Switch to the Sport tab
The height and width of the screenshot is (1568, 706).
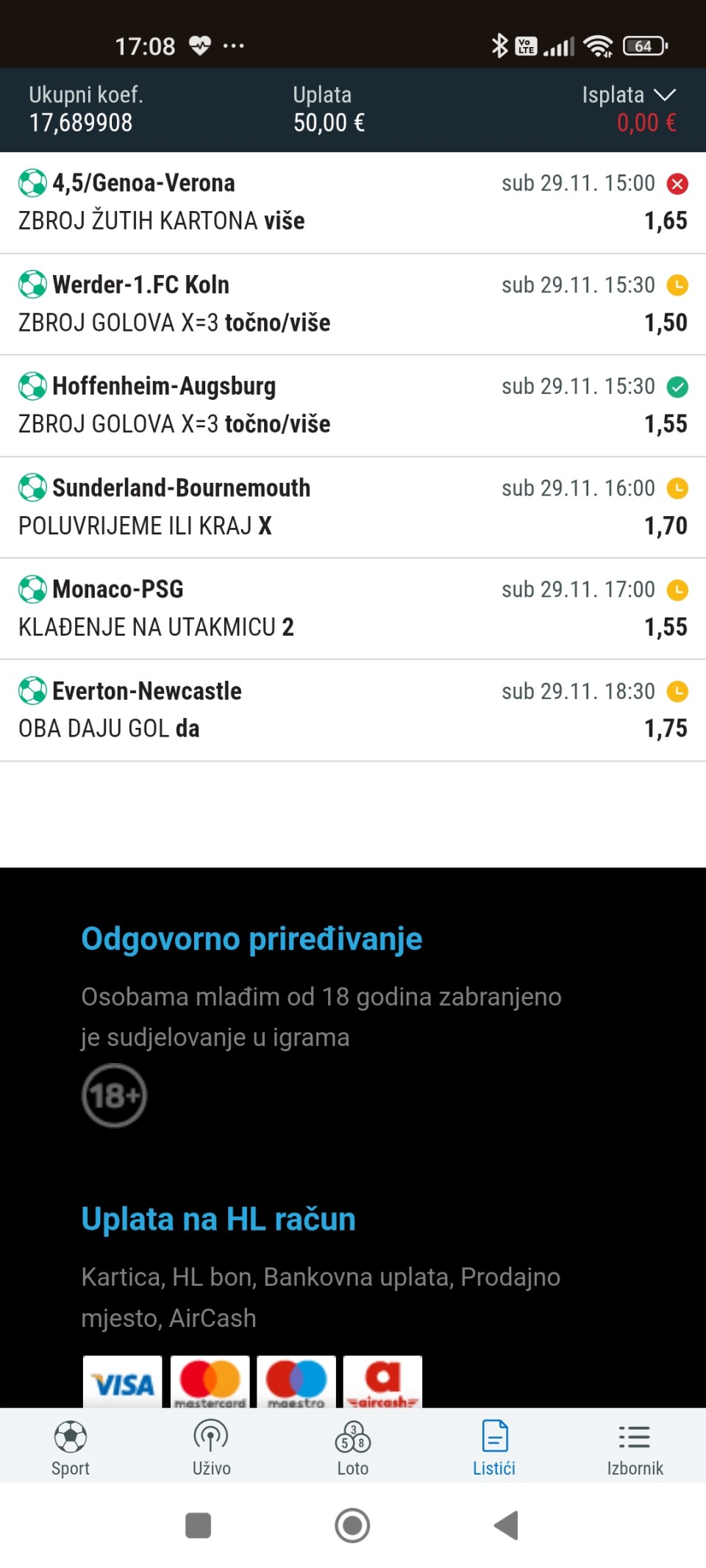pyautogui.click(x=71, y=1447)
